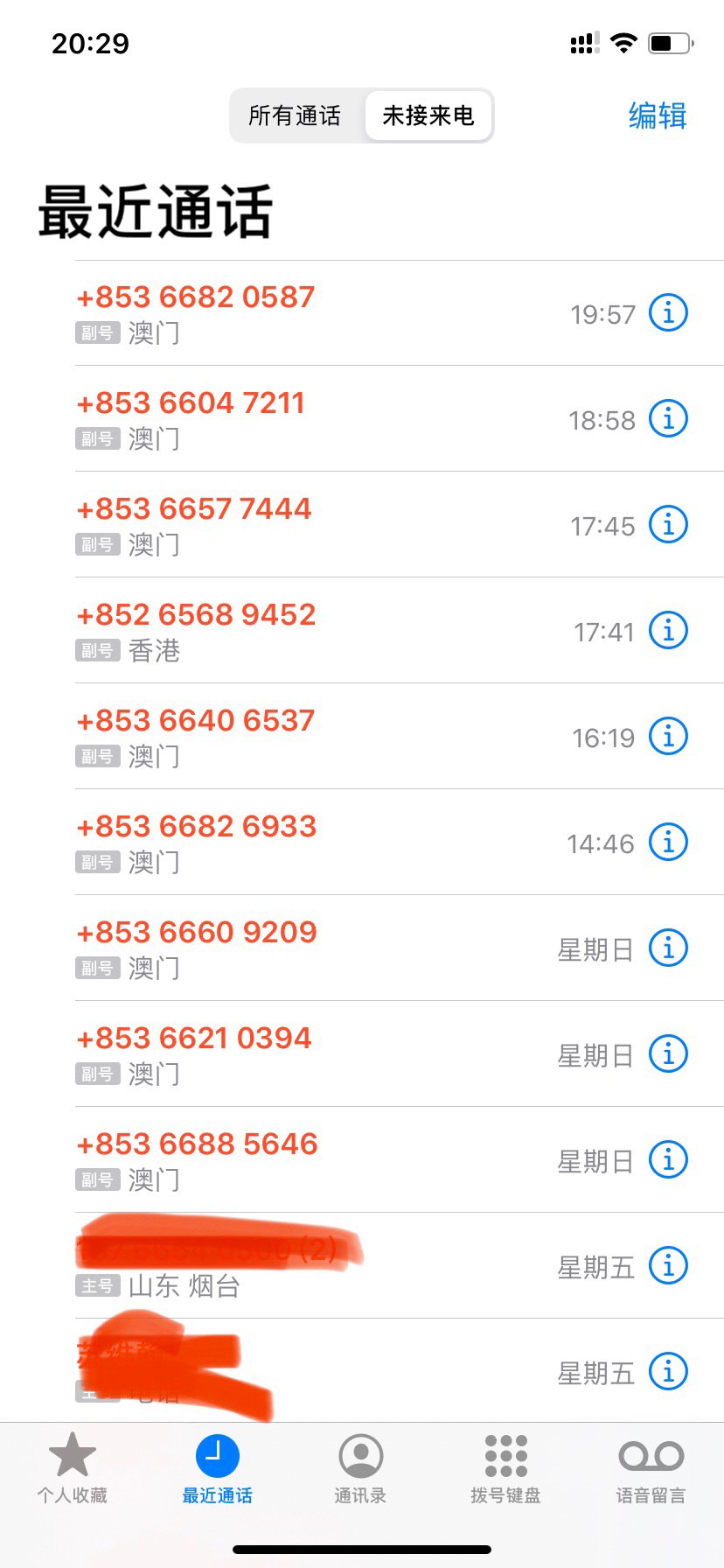Open the 语音留言 voicemail tab
Screen dimensions: 724x1568
pos(651,1470)
